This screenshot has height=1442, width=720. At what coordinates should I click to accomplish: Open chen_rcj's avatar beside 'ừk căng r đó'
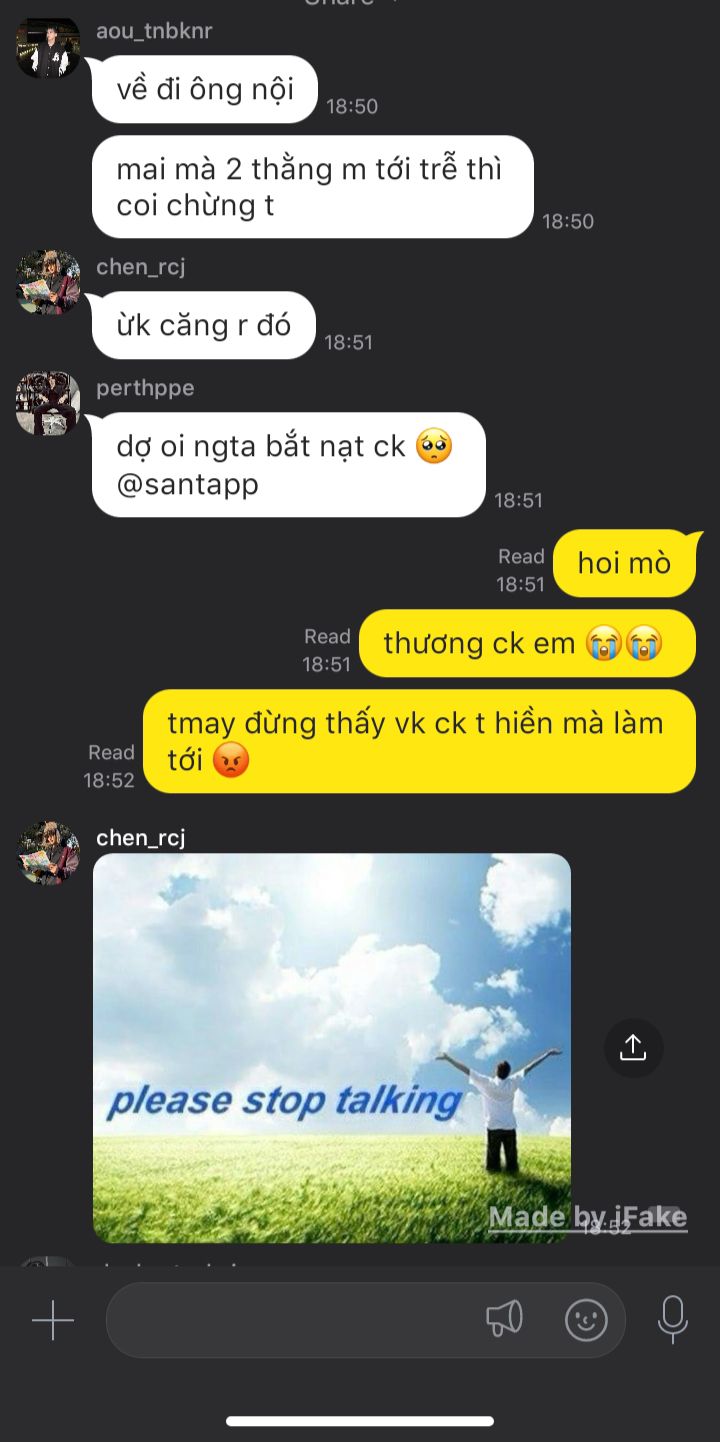[47, 282]
